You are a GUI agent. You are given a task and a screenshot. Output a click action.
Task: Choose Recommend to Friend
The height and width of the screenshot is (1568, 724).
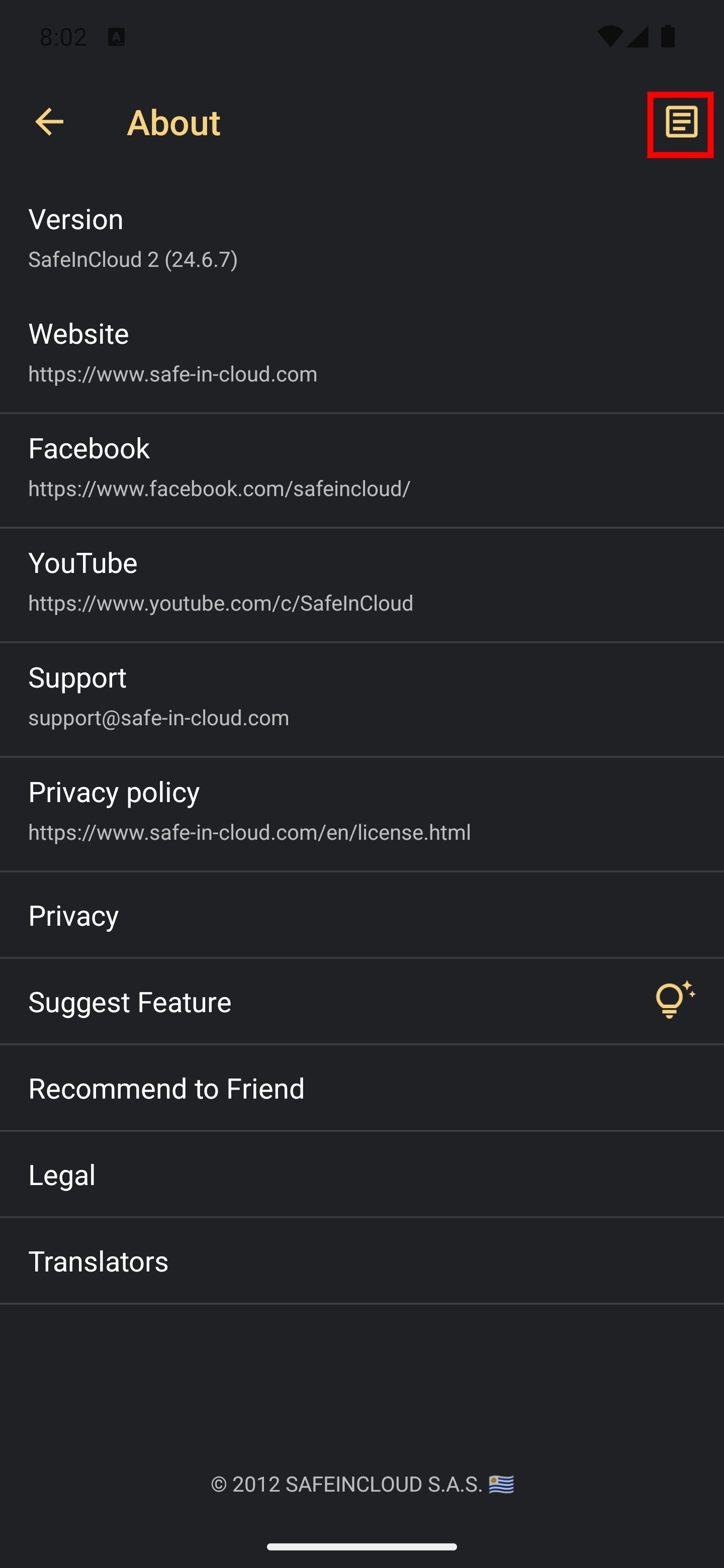[x=361, y=1089]
